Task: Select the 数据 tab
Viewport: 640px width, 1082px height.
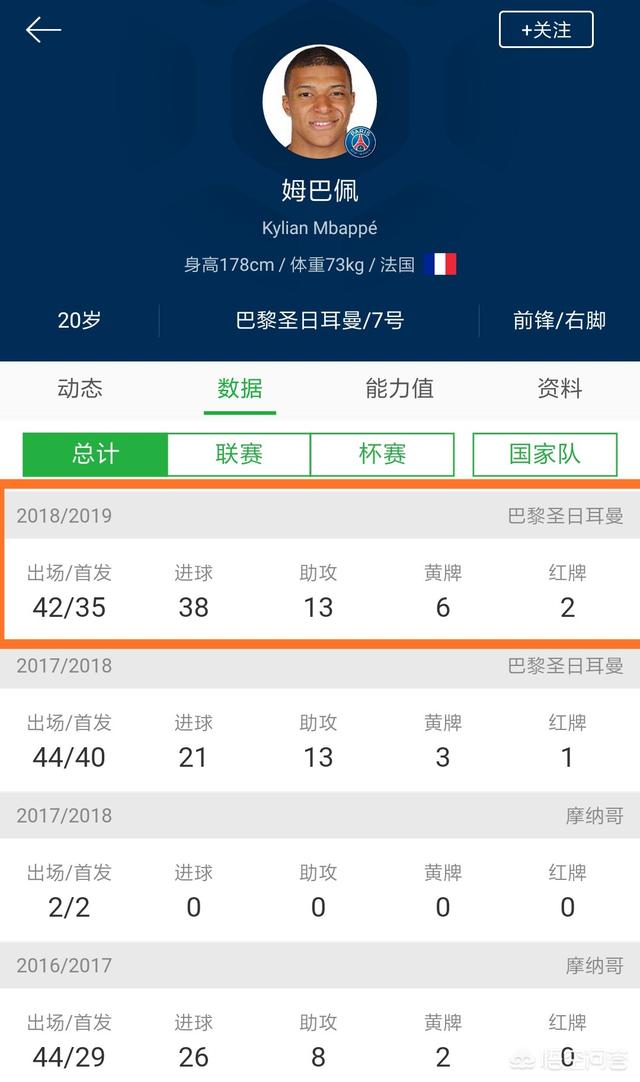Action: tap(240, 388)
